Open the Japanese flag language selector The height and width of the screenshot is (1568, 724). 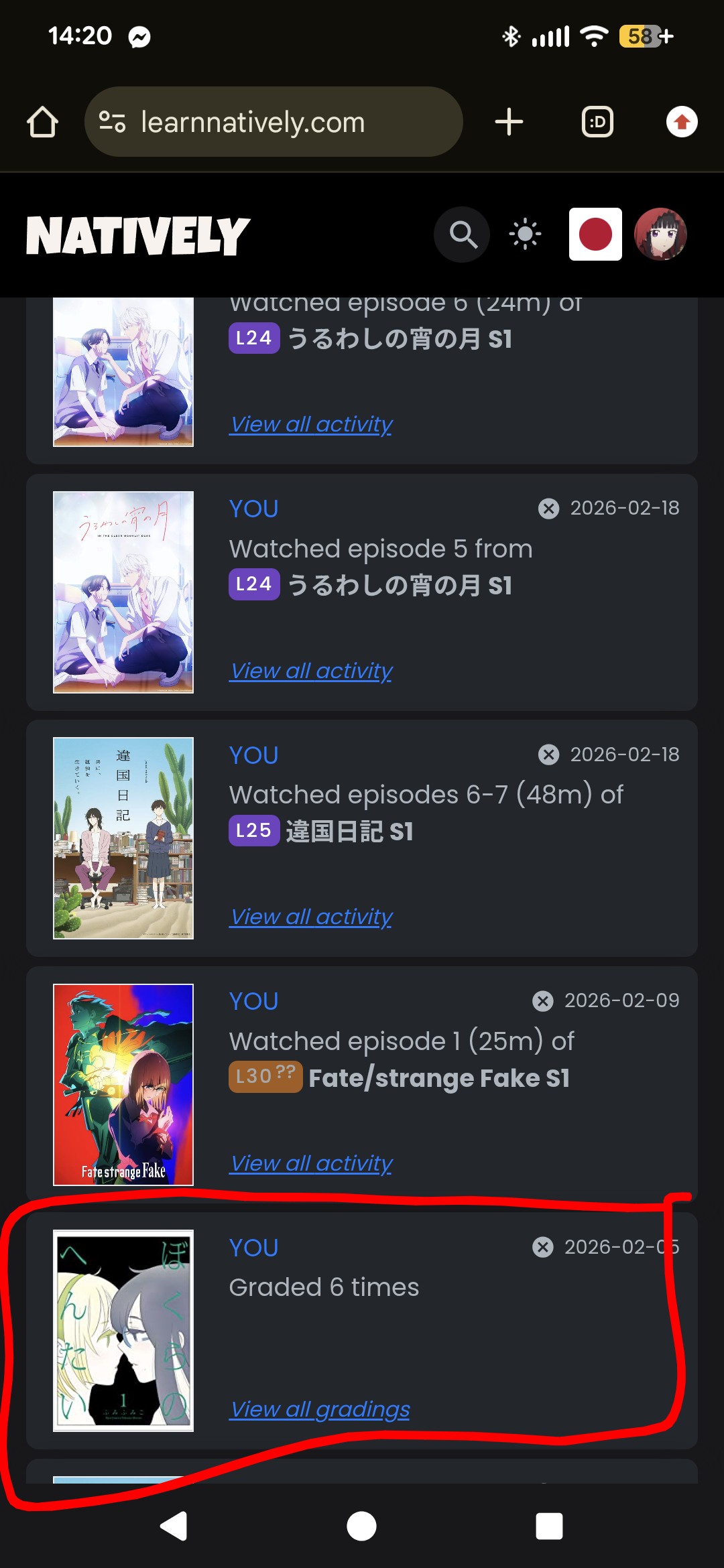tap(595, 235)
